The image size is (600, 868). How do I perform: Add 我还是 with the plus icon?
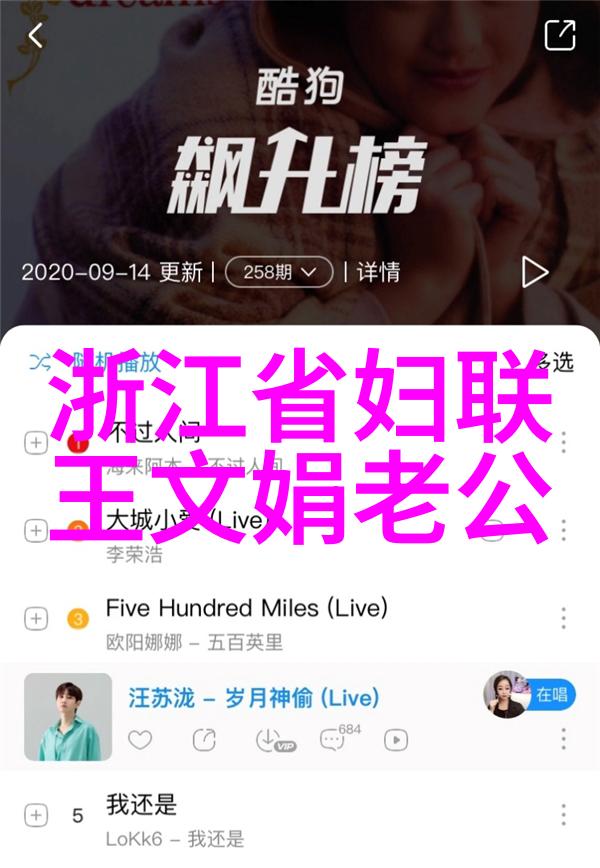36,815
